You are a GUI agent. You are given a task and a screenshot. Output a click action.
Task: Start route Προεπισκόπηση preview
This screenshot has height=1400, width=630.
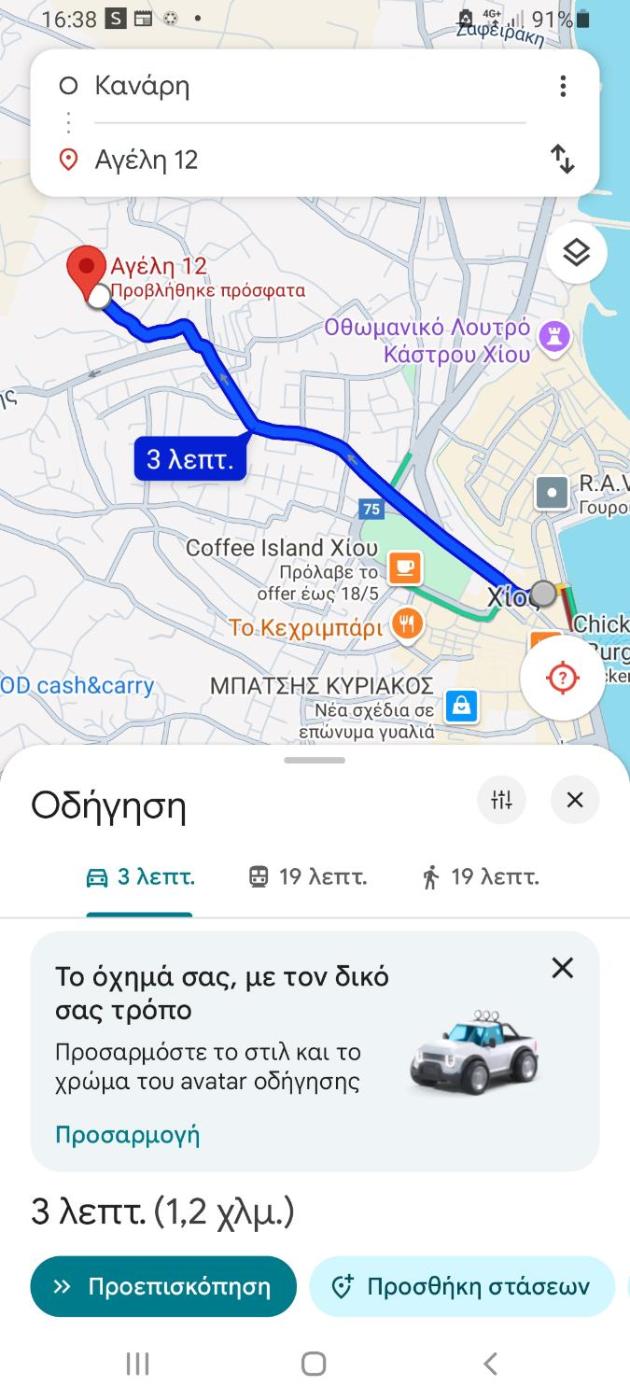(164, 1286)
